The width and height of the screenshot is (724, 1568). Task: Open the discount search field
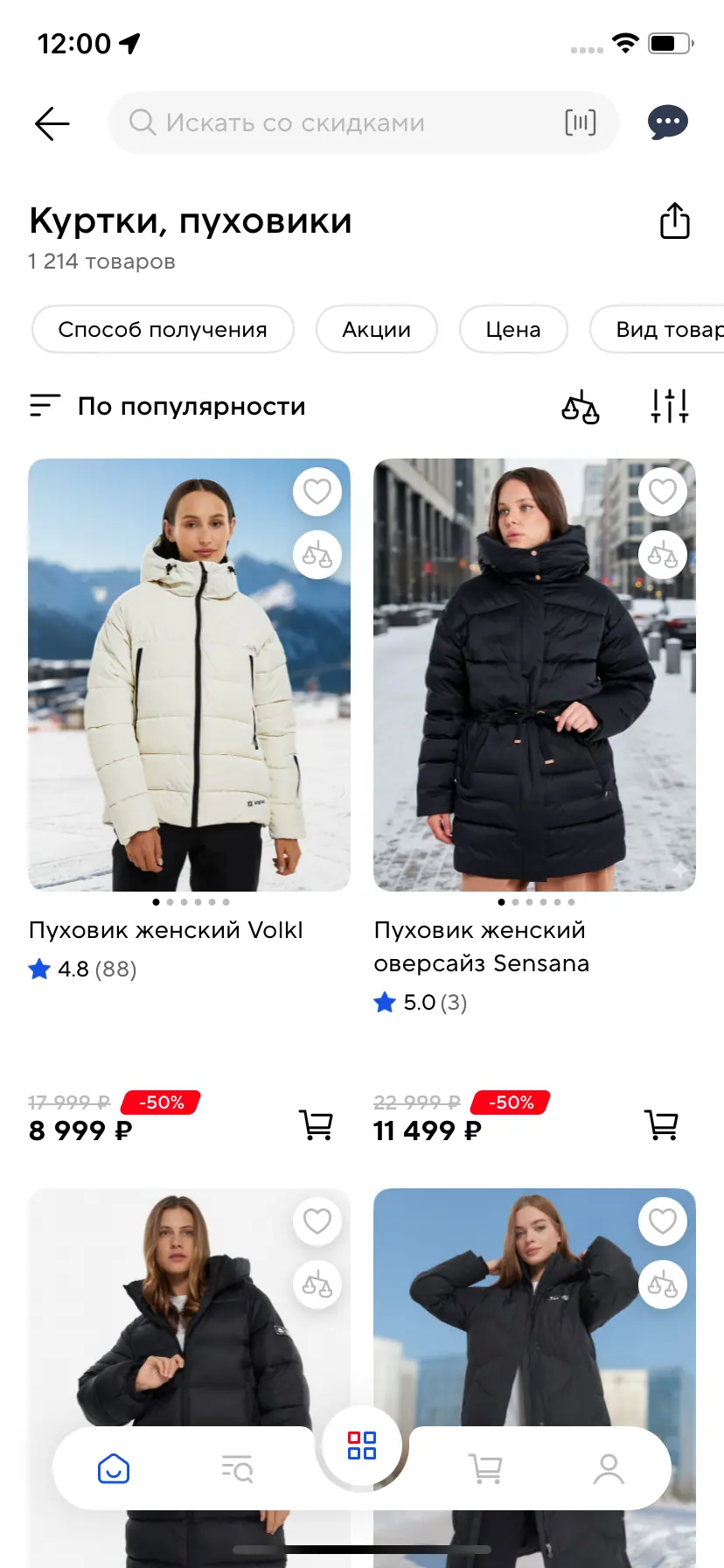[x=341, y=123]
